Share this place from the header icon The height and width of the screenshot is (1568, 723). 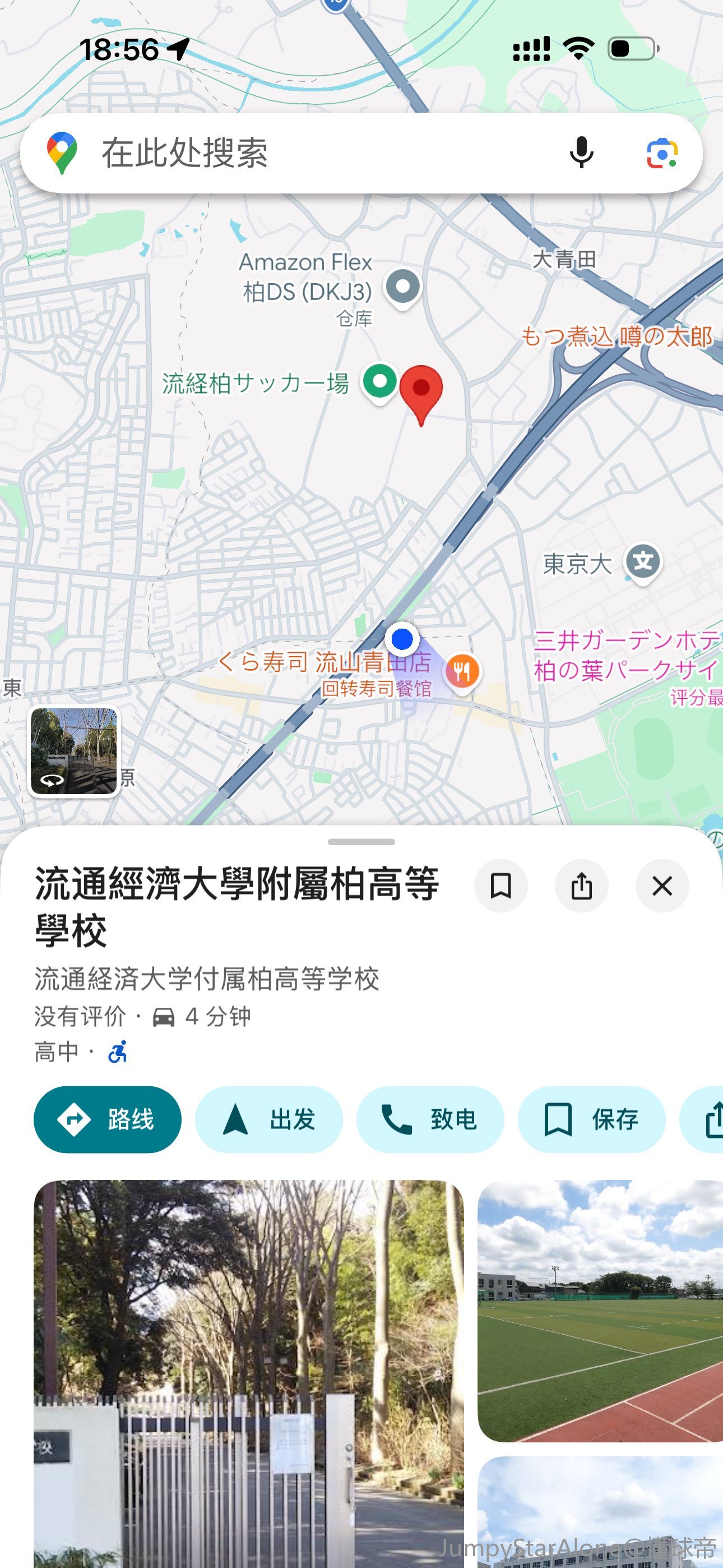[581, 886]
